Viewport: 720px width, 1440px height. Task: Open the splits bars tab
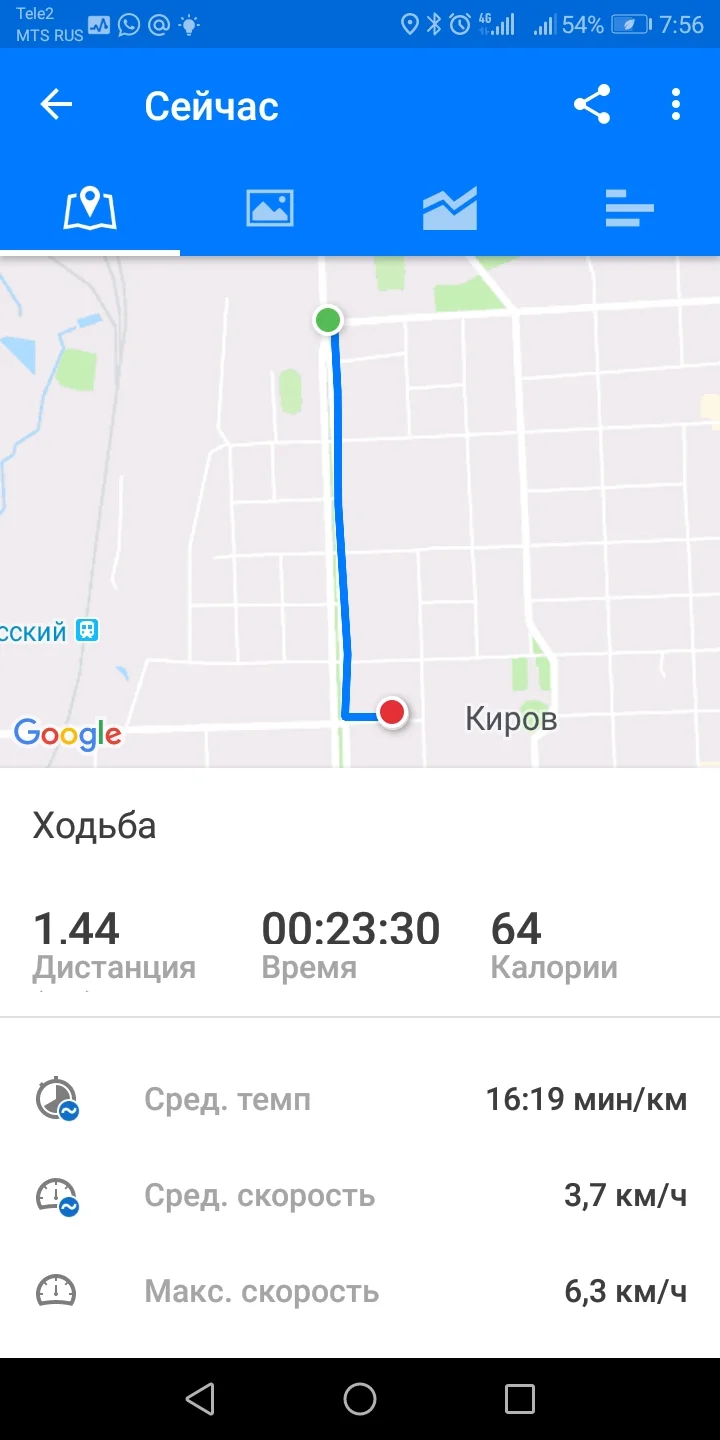(630, 208)
